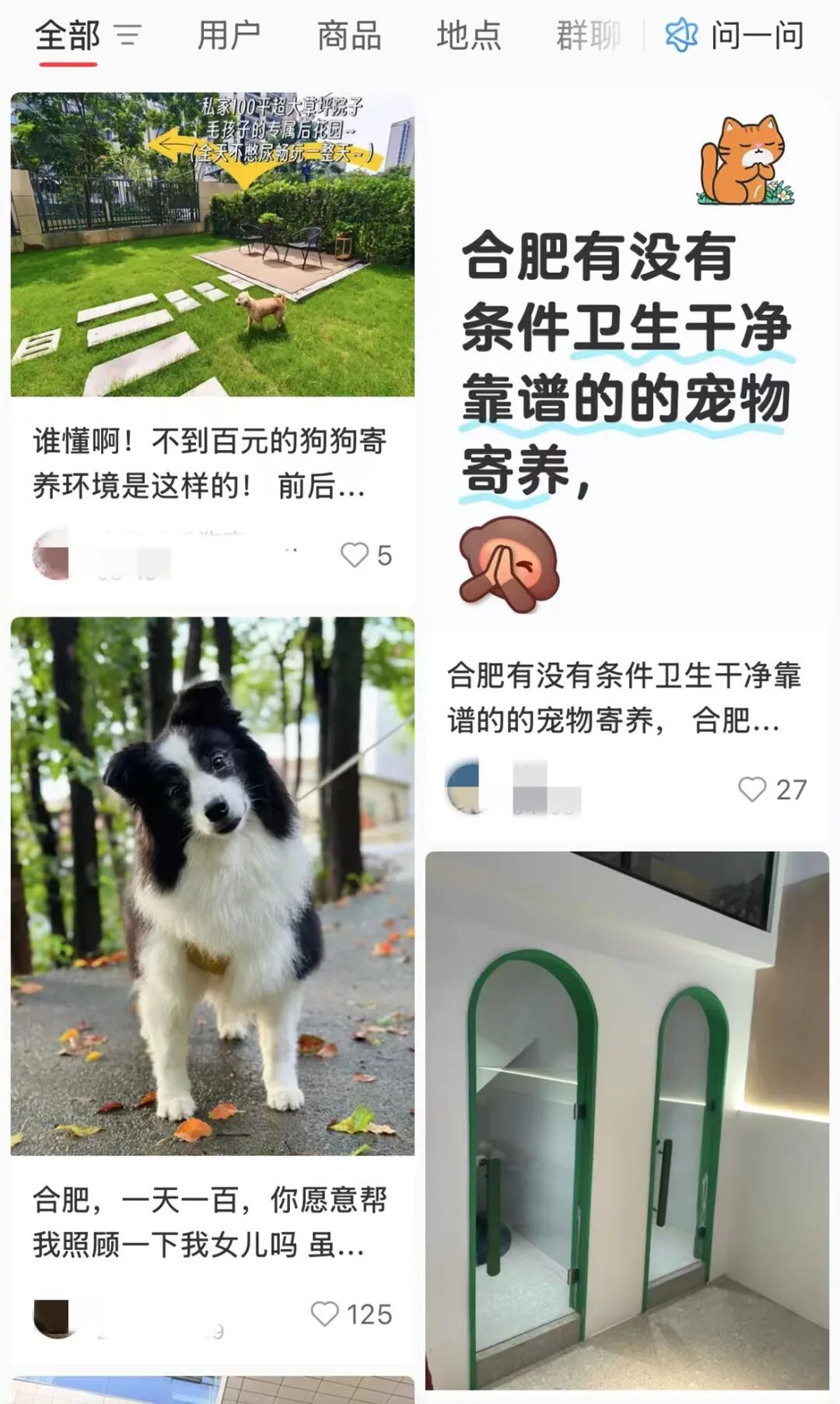Switch to the 商品 tab
The image size is (840, 1404).
[x=348, y=36]
